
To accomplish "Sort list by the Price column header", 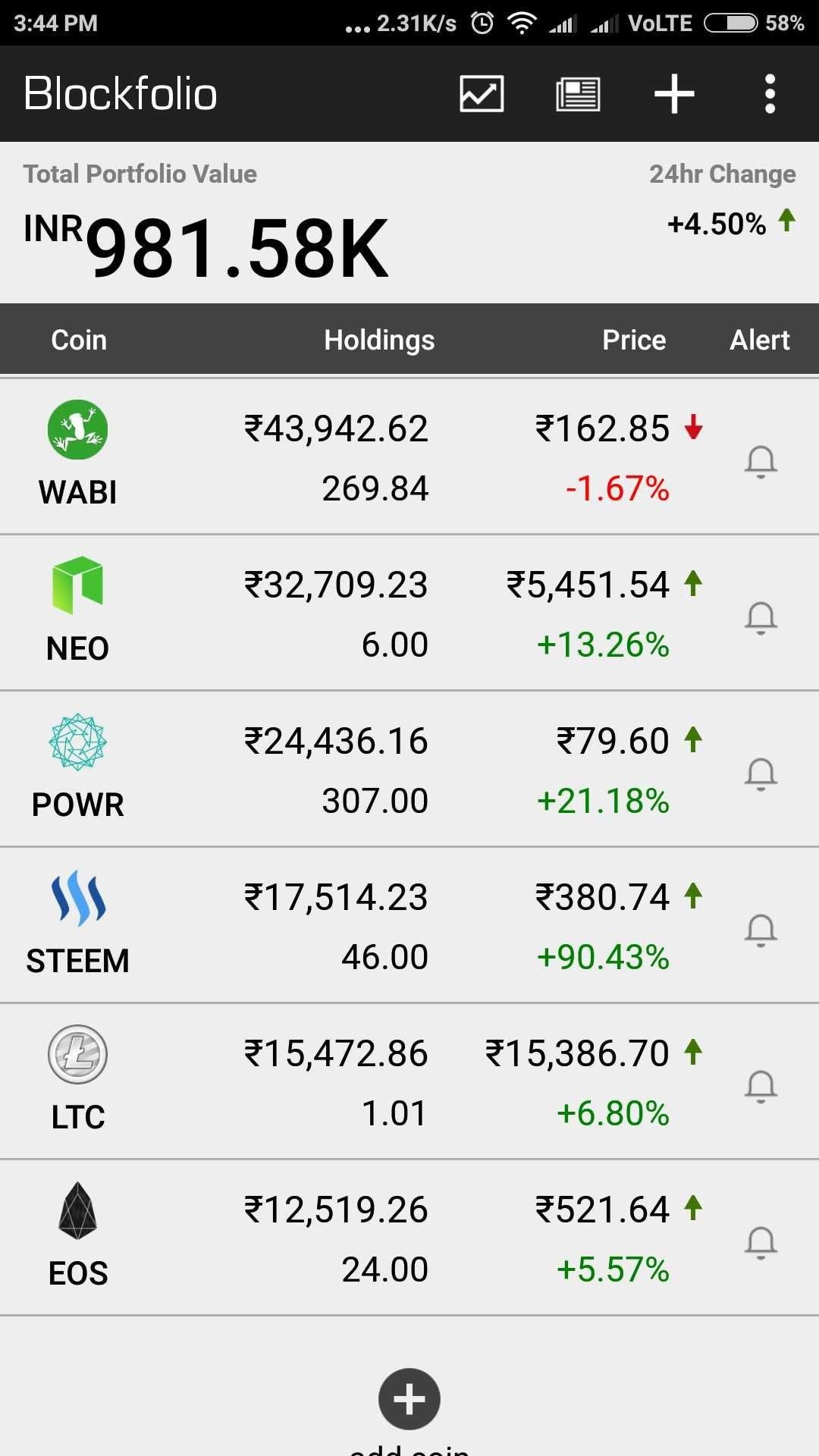I will (634, 340).
